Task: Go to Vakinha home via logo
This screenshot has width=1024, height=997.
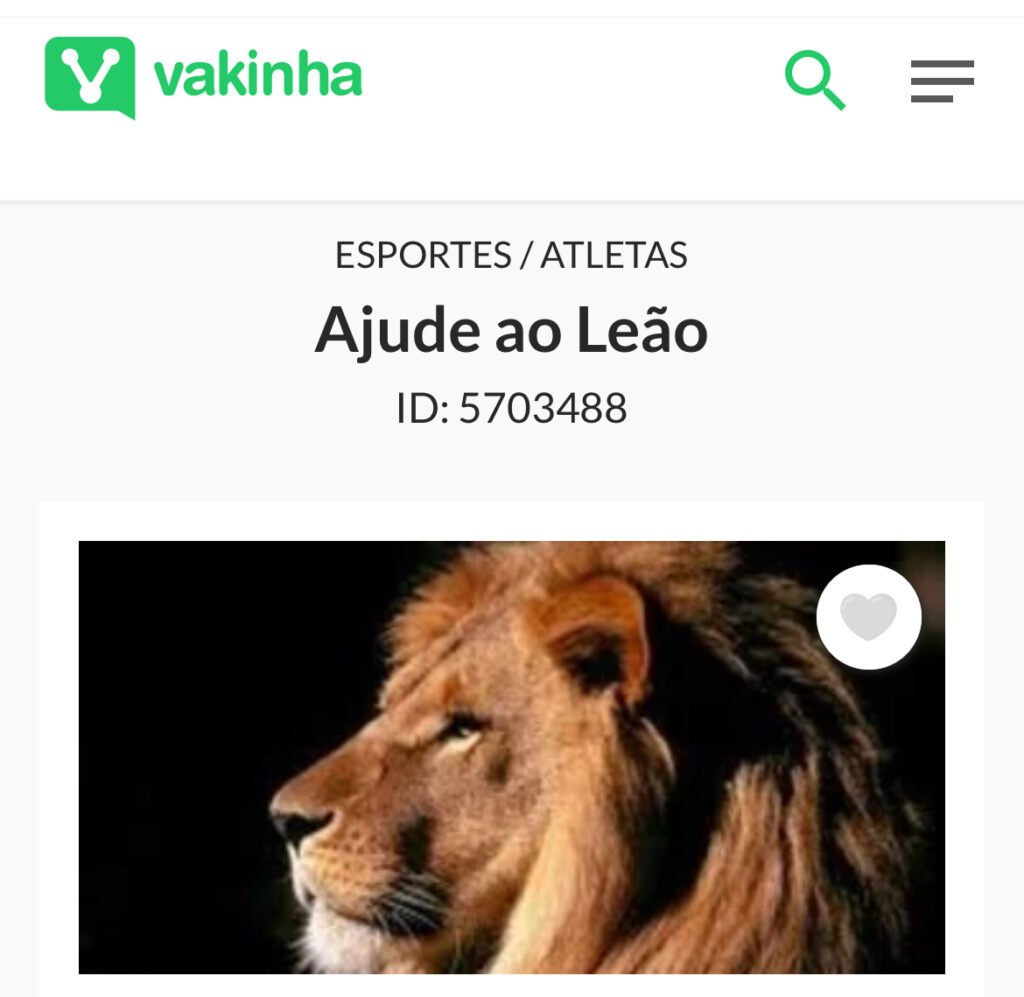Action: 203,77
